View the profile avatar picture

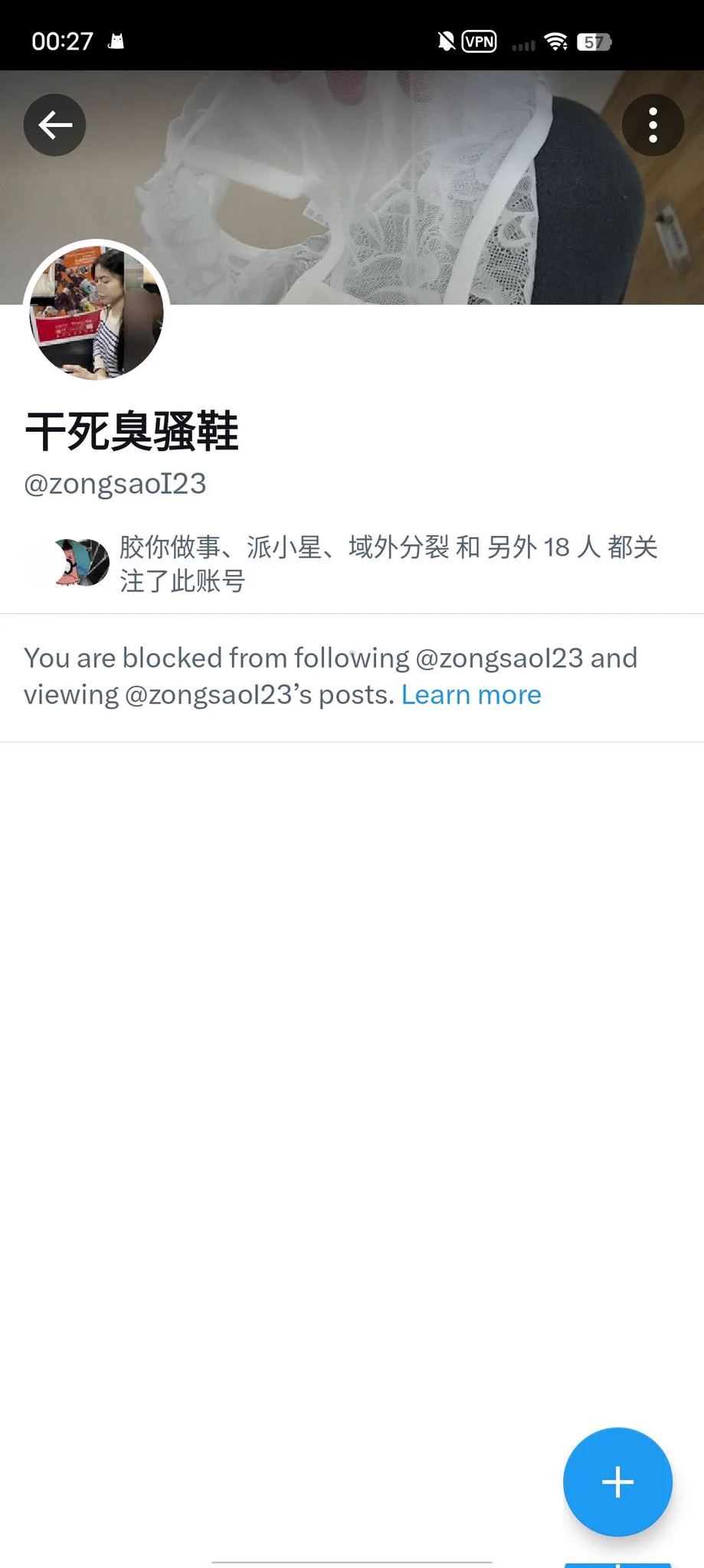coord(97,311)
